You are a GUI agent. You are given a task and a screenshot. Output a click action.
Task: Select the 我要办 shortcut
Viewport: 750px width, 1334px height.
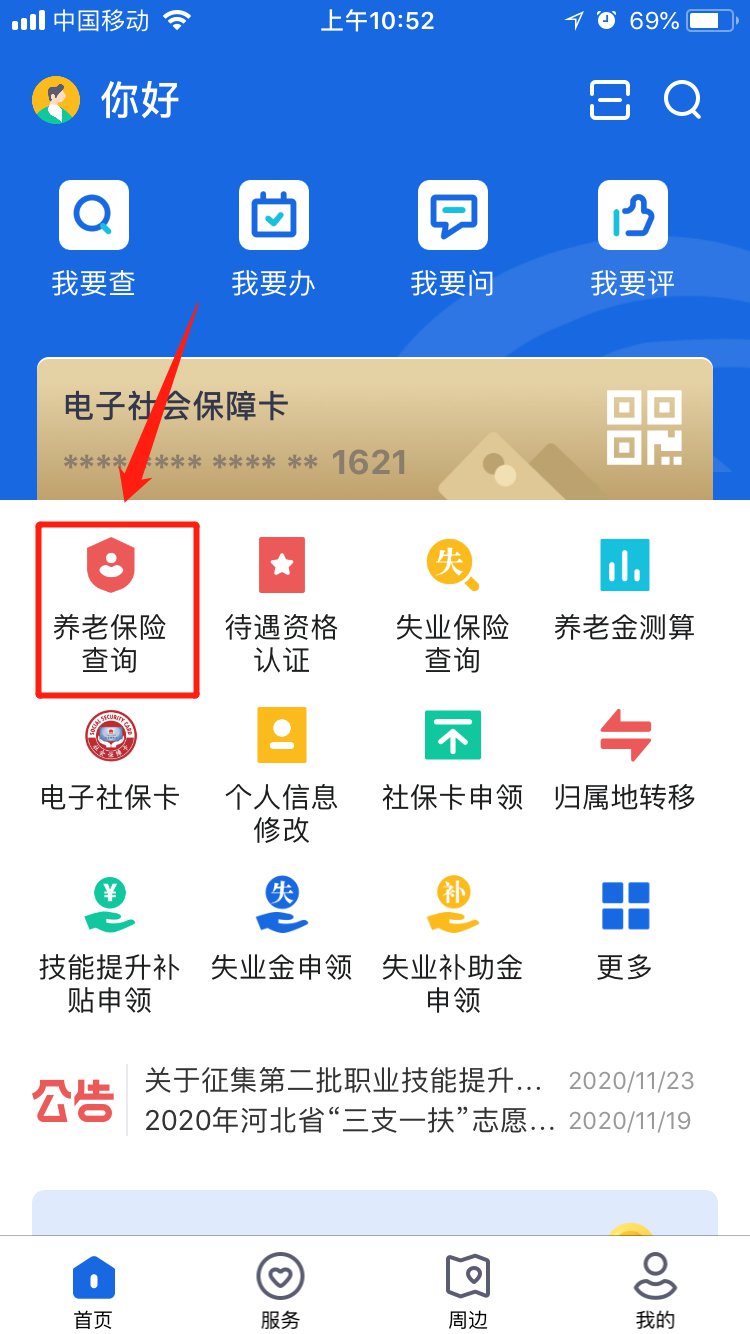[273, 238]
